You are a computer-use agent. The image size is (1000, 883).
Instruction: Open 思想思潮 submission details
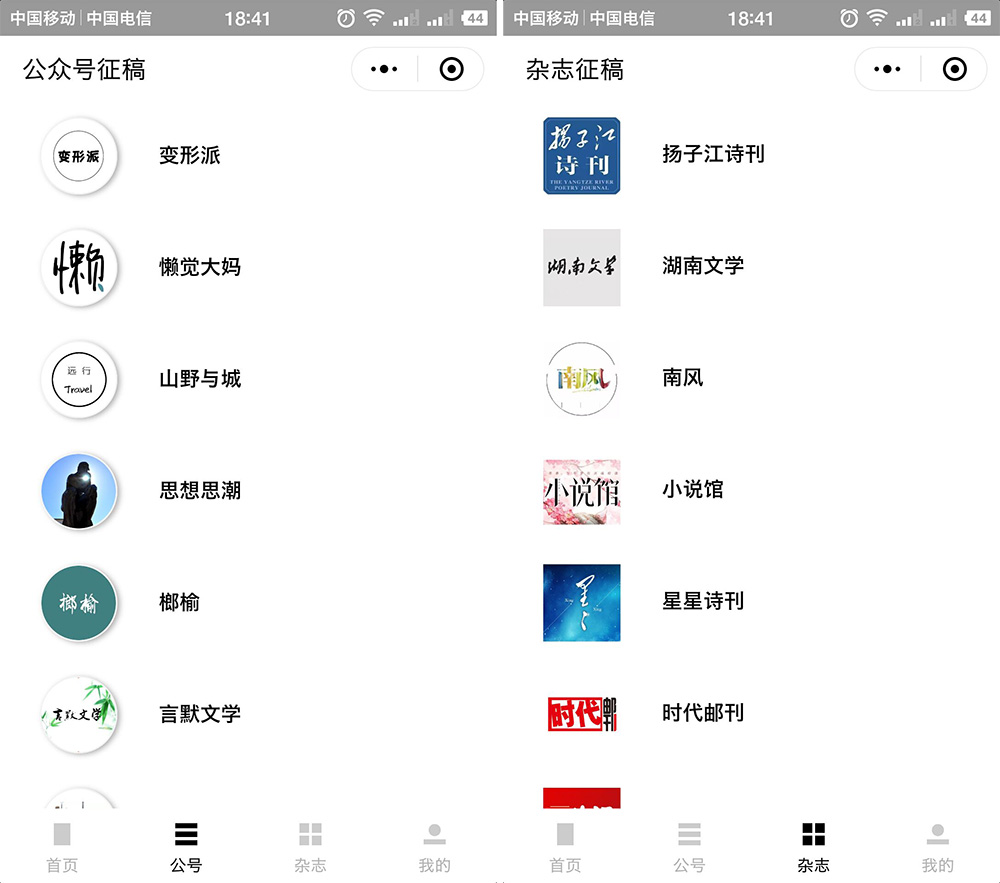tap(199, 491)
